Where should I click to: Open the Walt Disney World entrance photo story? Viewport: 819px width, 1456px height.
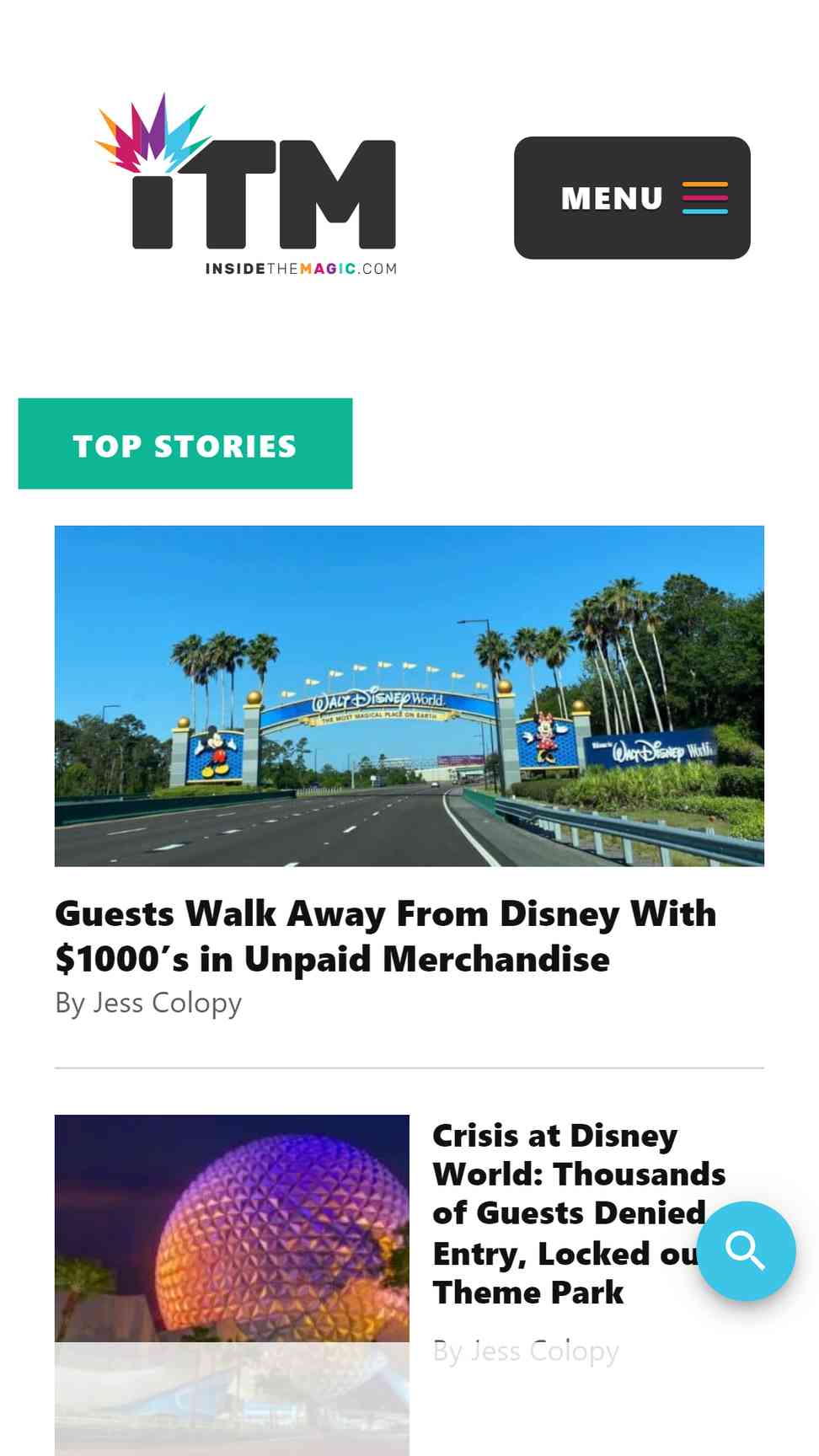click(409, 696)
